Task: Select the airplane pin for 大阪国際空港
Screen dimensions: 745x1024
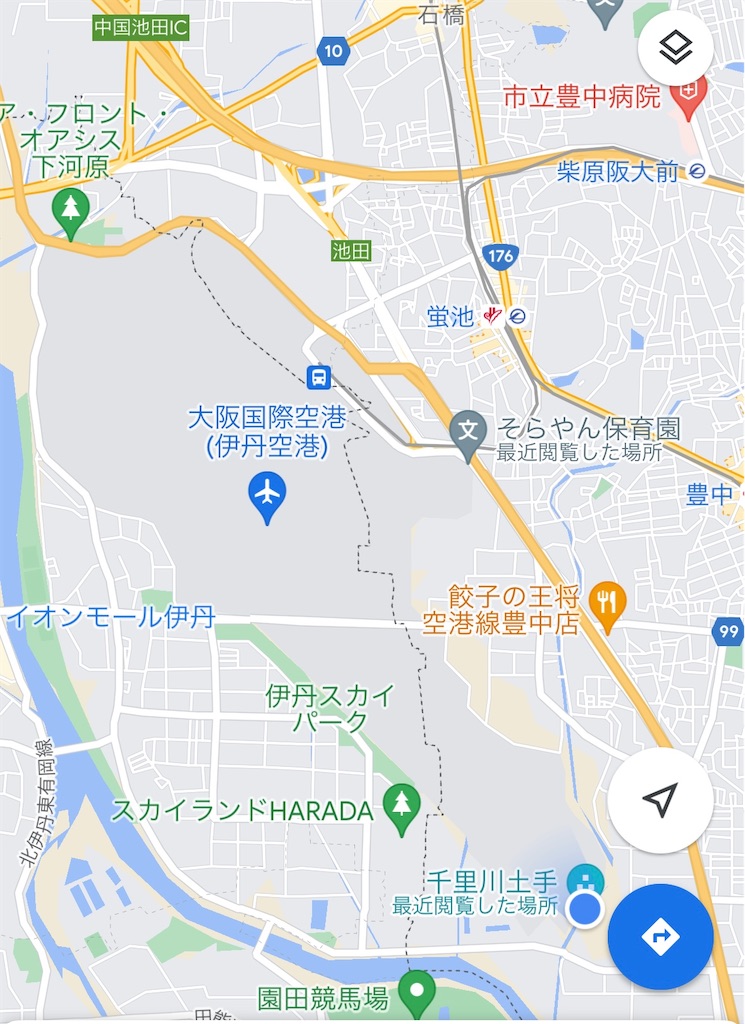Action: [x=267, y=495]
